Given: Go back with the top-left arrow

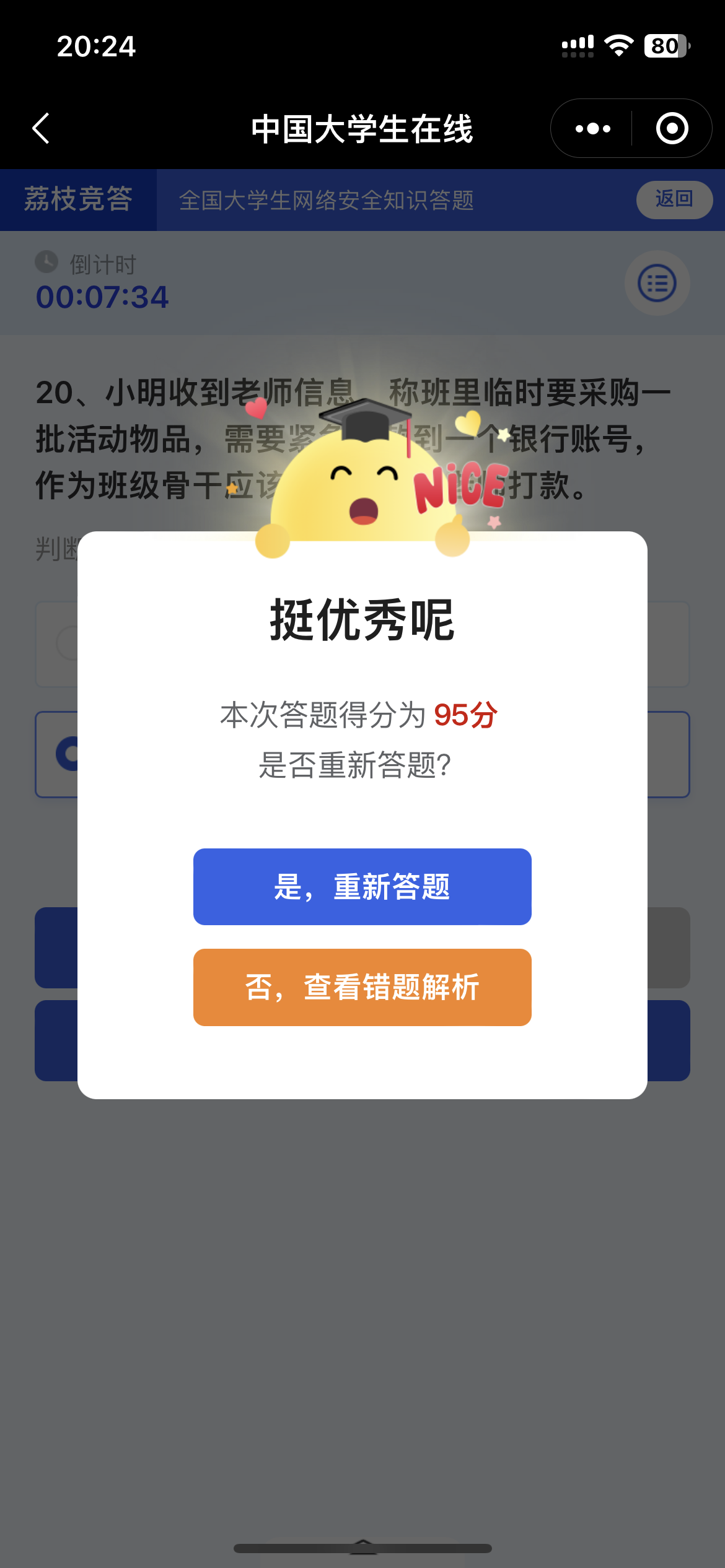Looking at the screenshot, I should click(x=41, y=129).
